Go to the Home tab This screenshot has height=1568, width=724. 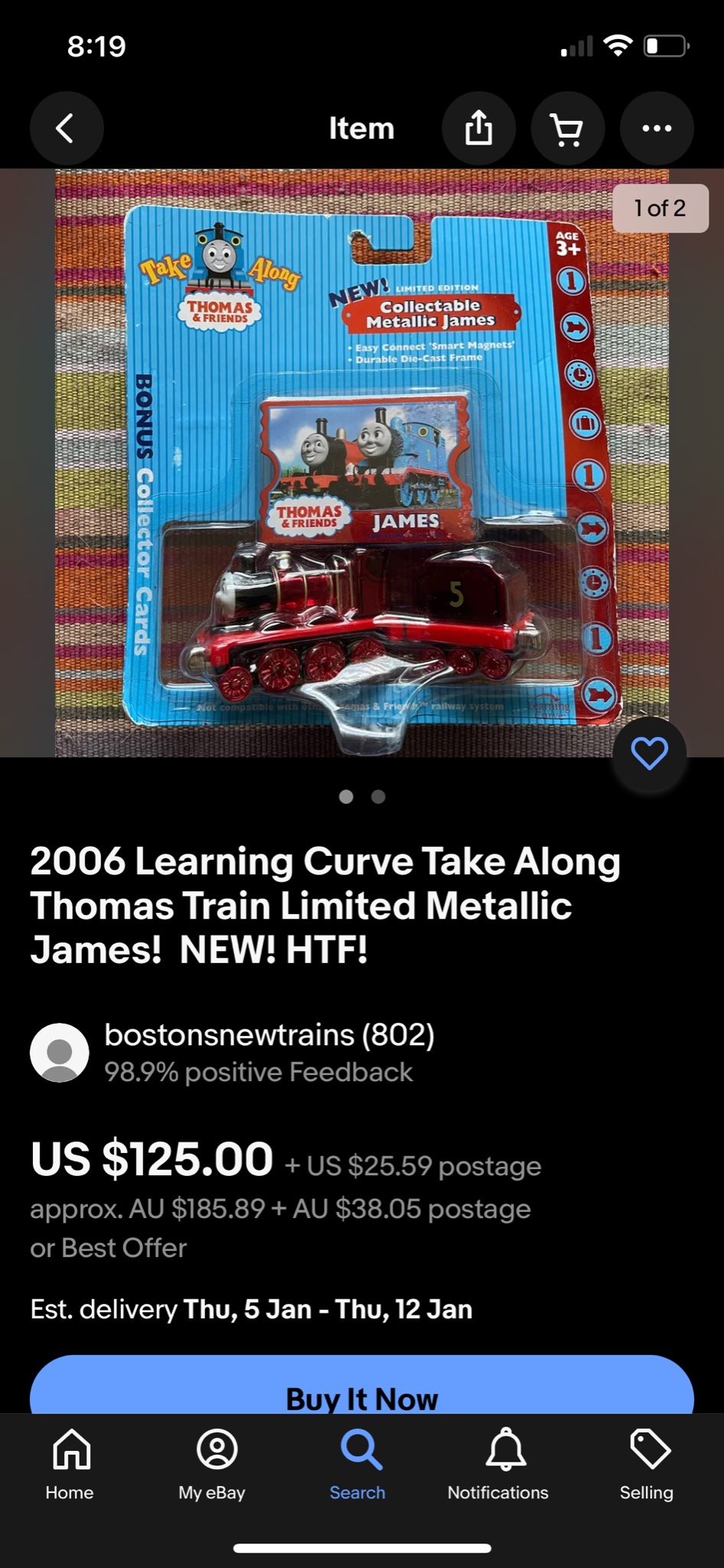pos(70,1464)
